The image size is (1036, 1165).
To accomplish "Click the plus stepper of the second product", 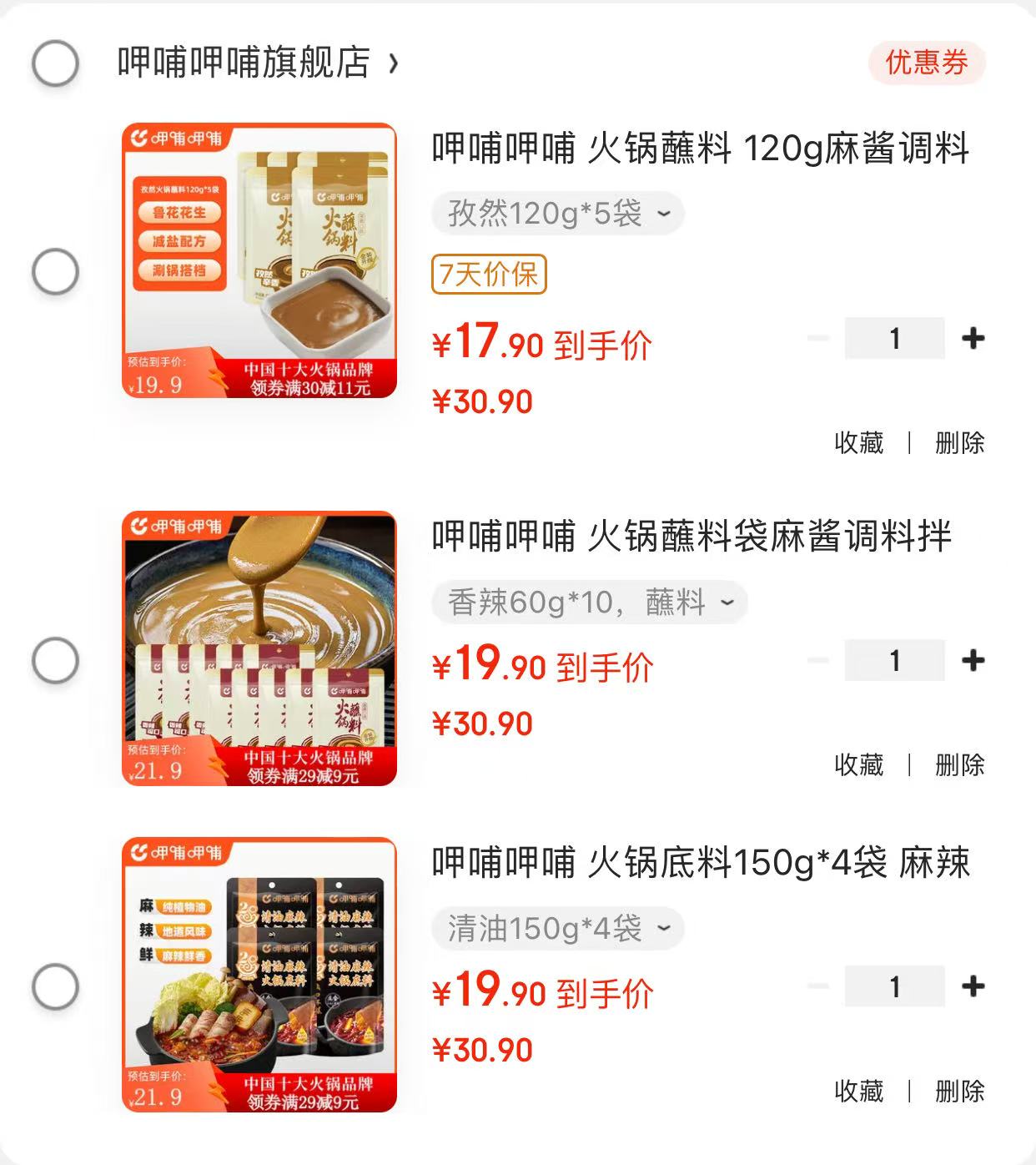I will (x=973, y=658).
